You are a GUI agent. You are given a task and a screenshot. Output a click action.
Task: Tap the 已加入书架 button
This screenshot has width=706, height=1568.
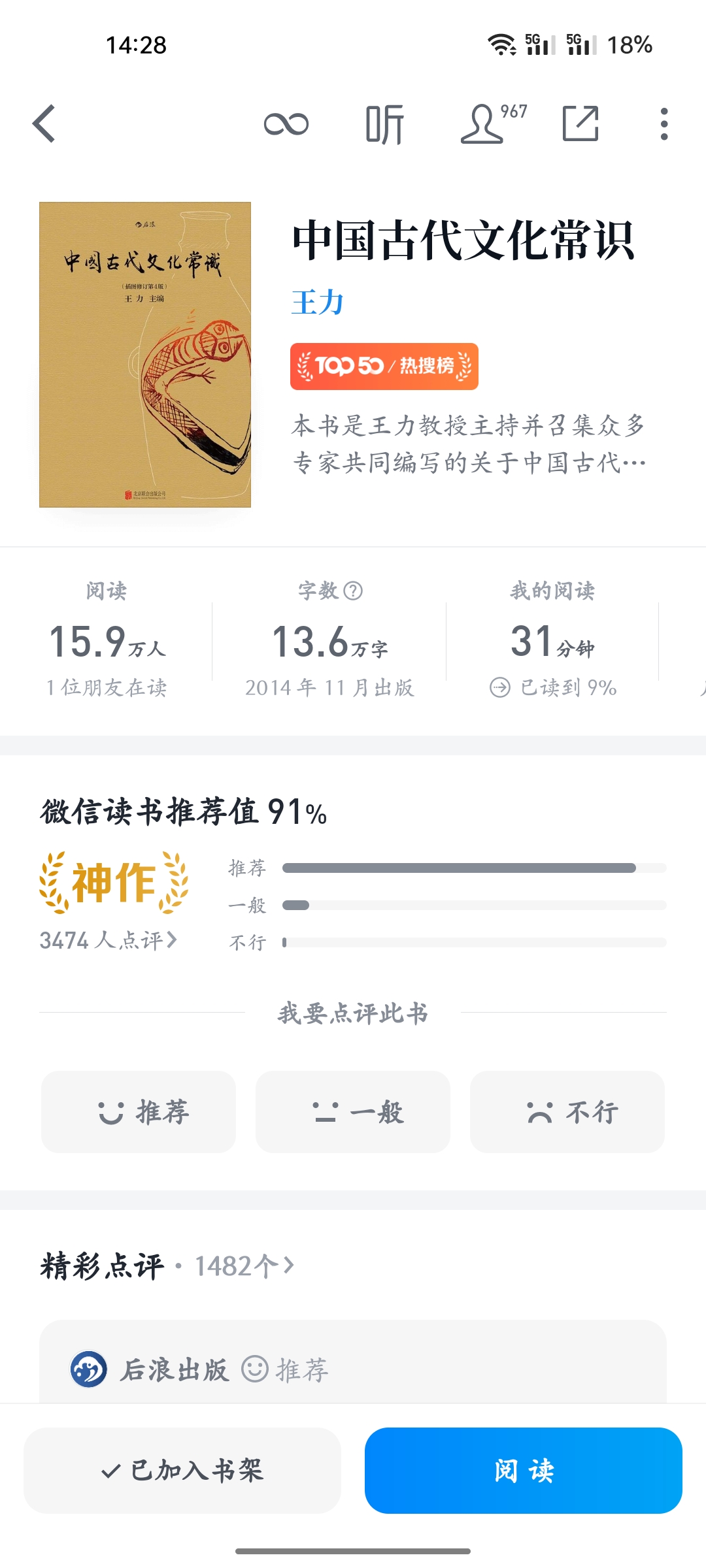[182, 1470]
